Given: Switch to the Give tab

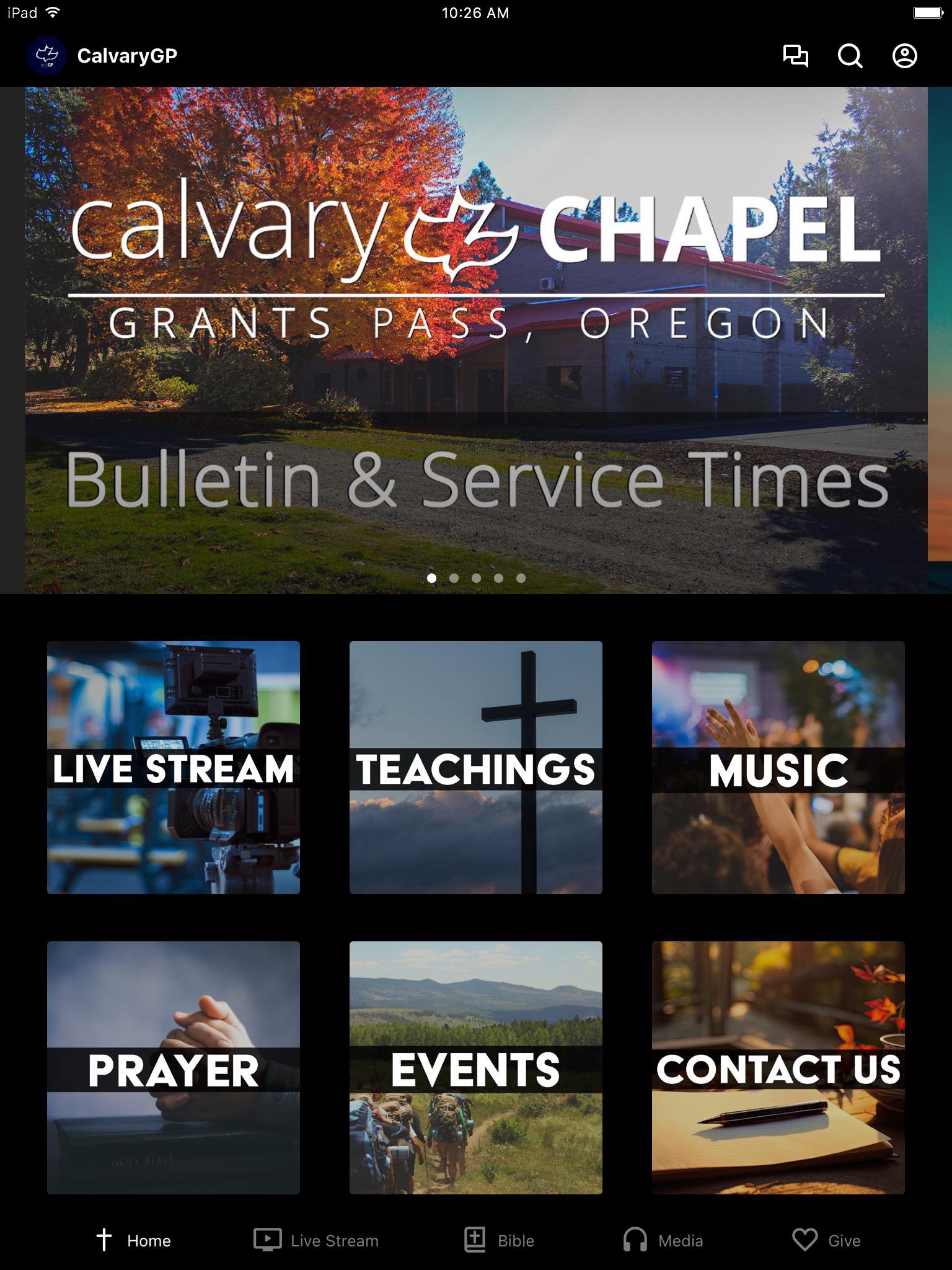Looking at the screenshot, I should 826,1240.
